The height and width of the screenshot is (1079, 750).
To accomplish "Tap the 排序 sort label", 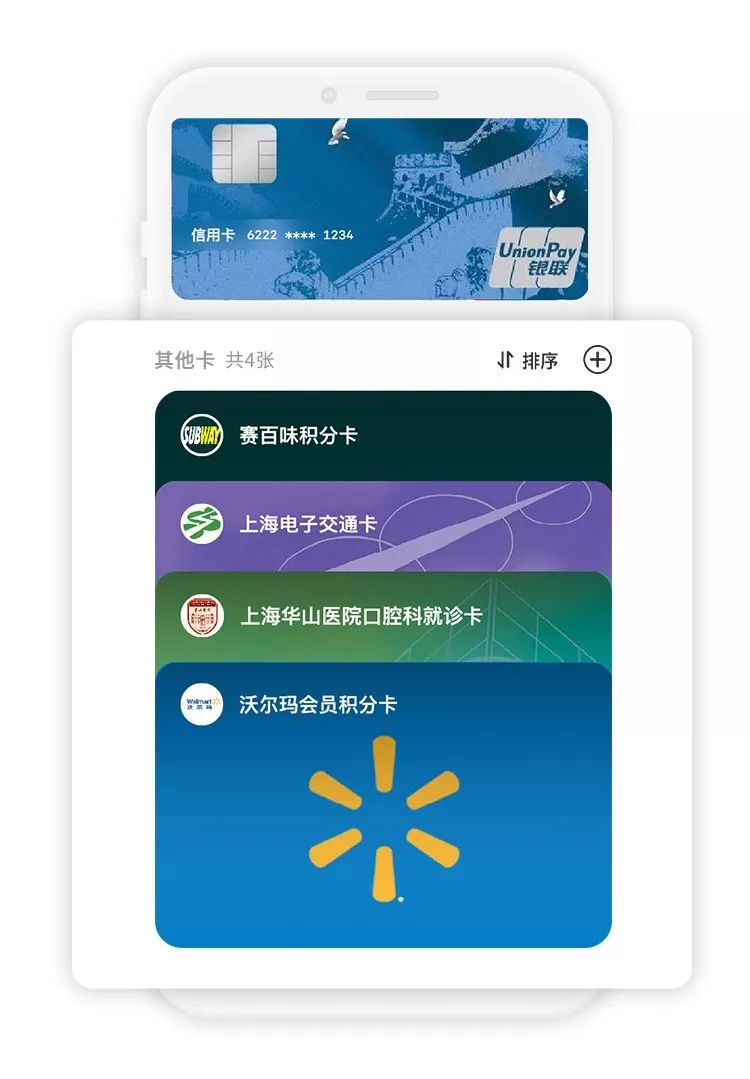I will click(540, 360).
